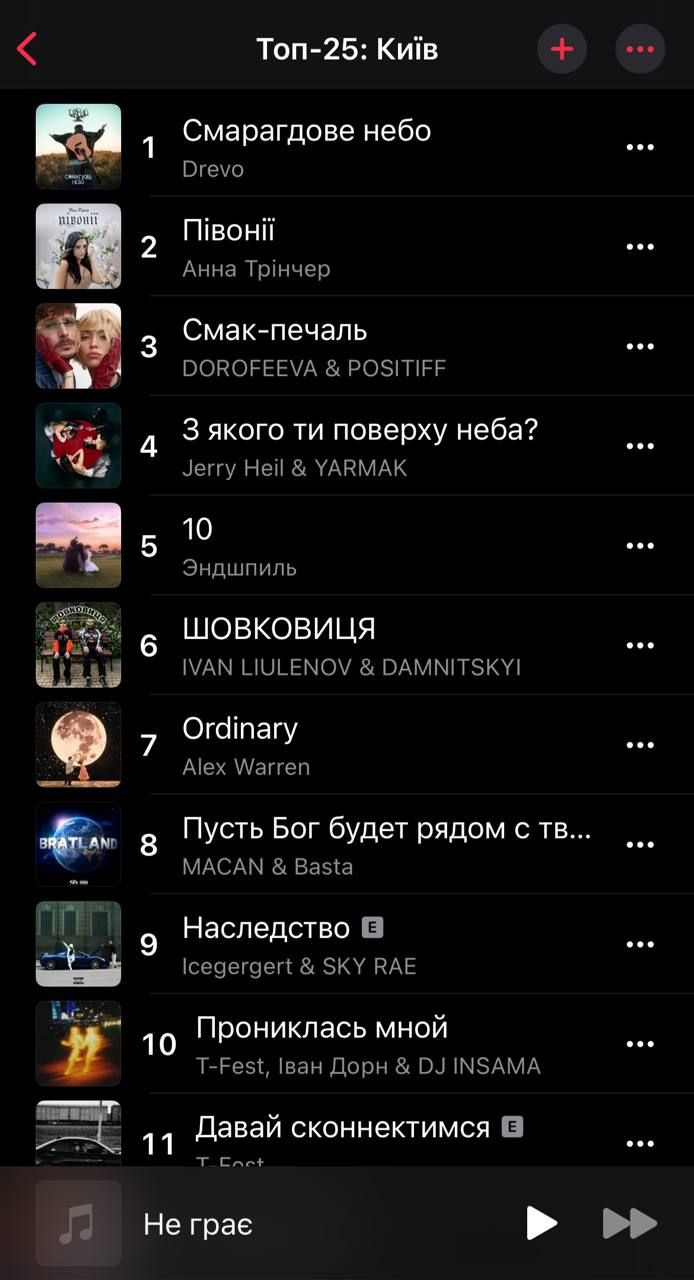Open the options menu for Наследство
Screen dimensions: 694x1280
(x=640, y=944)
